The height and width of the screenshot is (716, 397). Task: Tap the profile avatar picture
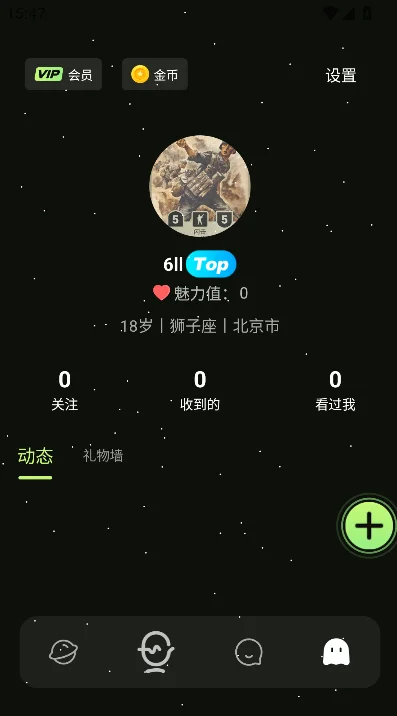[200, 186]
